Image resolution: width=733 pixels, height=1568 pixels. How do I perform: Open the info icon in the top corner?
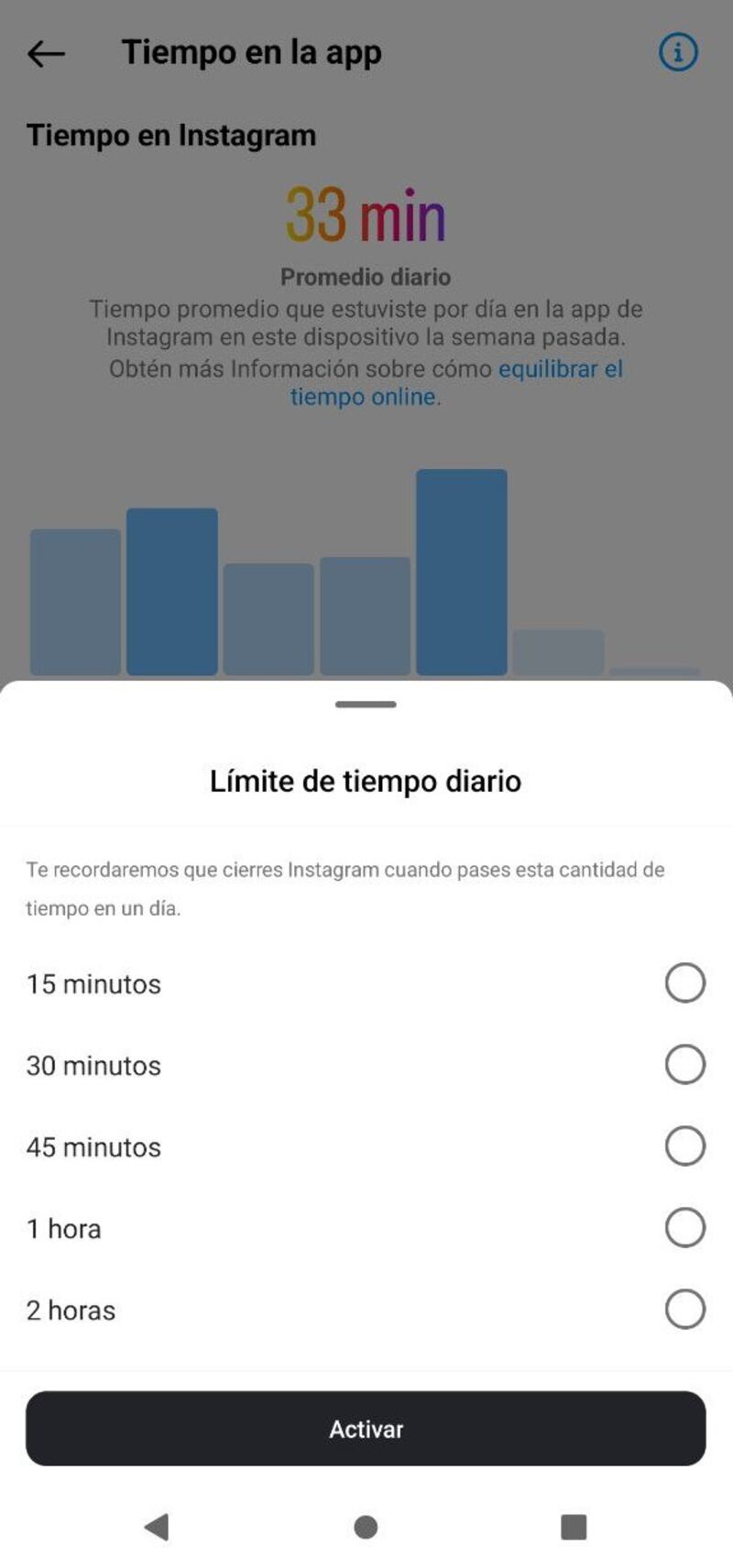[678, 52]
